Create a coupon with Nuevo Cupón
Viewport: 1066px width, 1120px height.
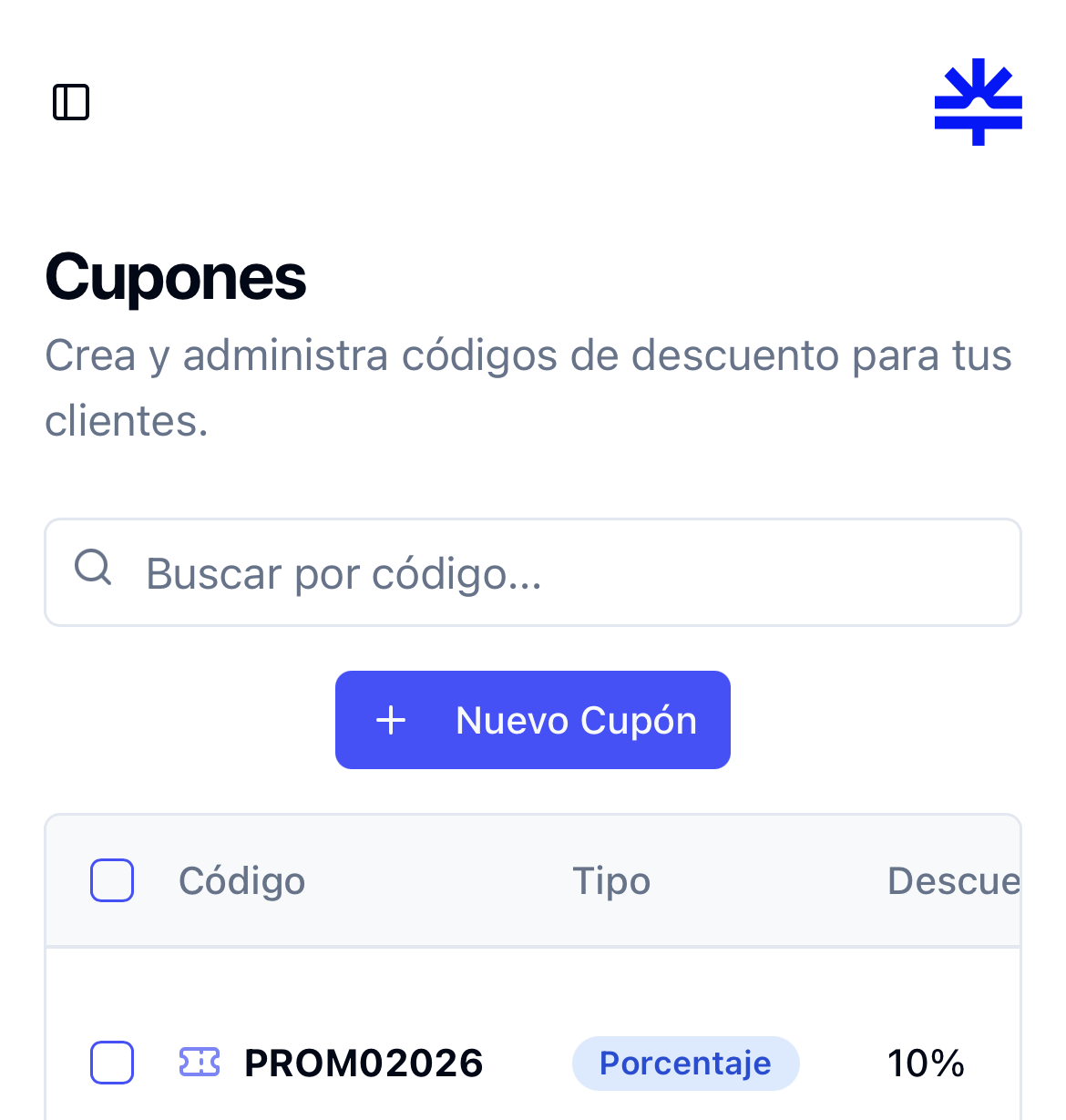click(x=533, y=720)
